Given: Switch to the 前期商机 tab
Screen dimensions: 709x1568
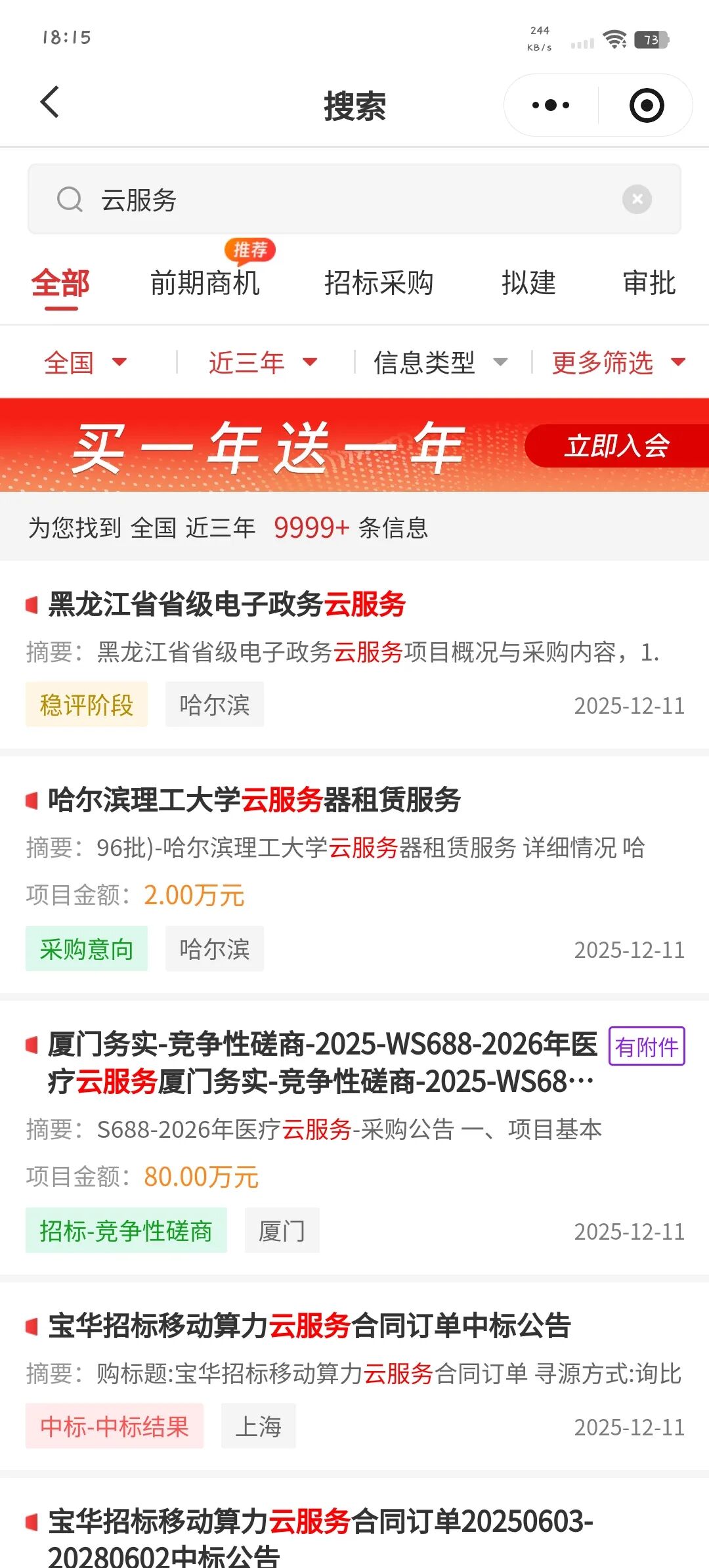Looking at the screenshot, I should [x=205, y=283].
